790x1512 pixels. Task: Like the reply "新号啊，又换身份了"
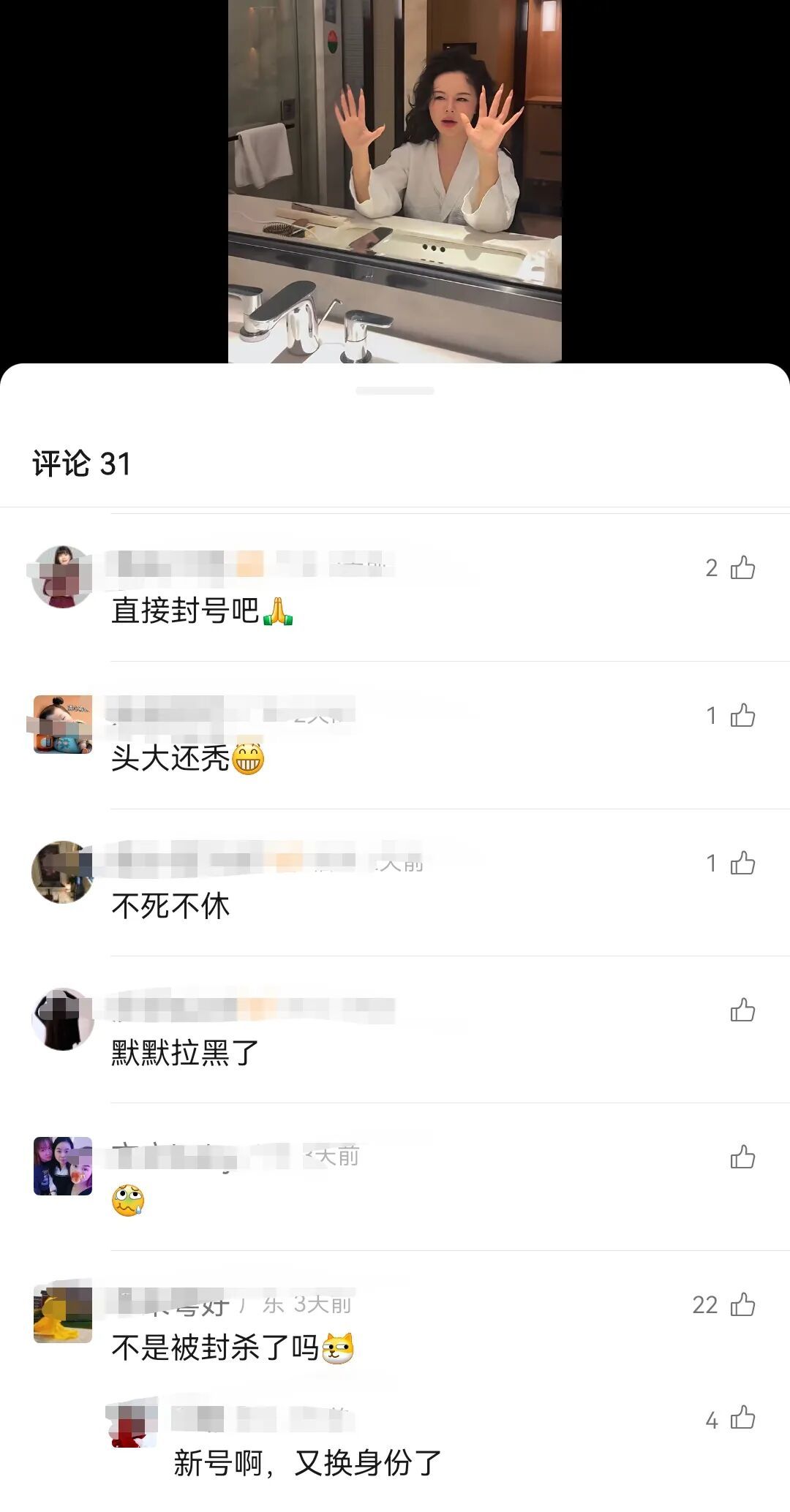tap(742, 1418)
